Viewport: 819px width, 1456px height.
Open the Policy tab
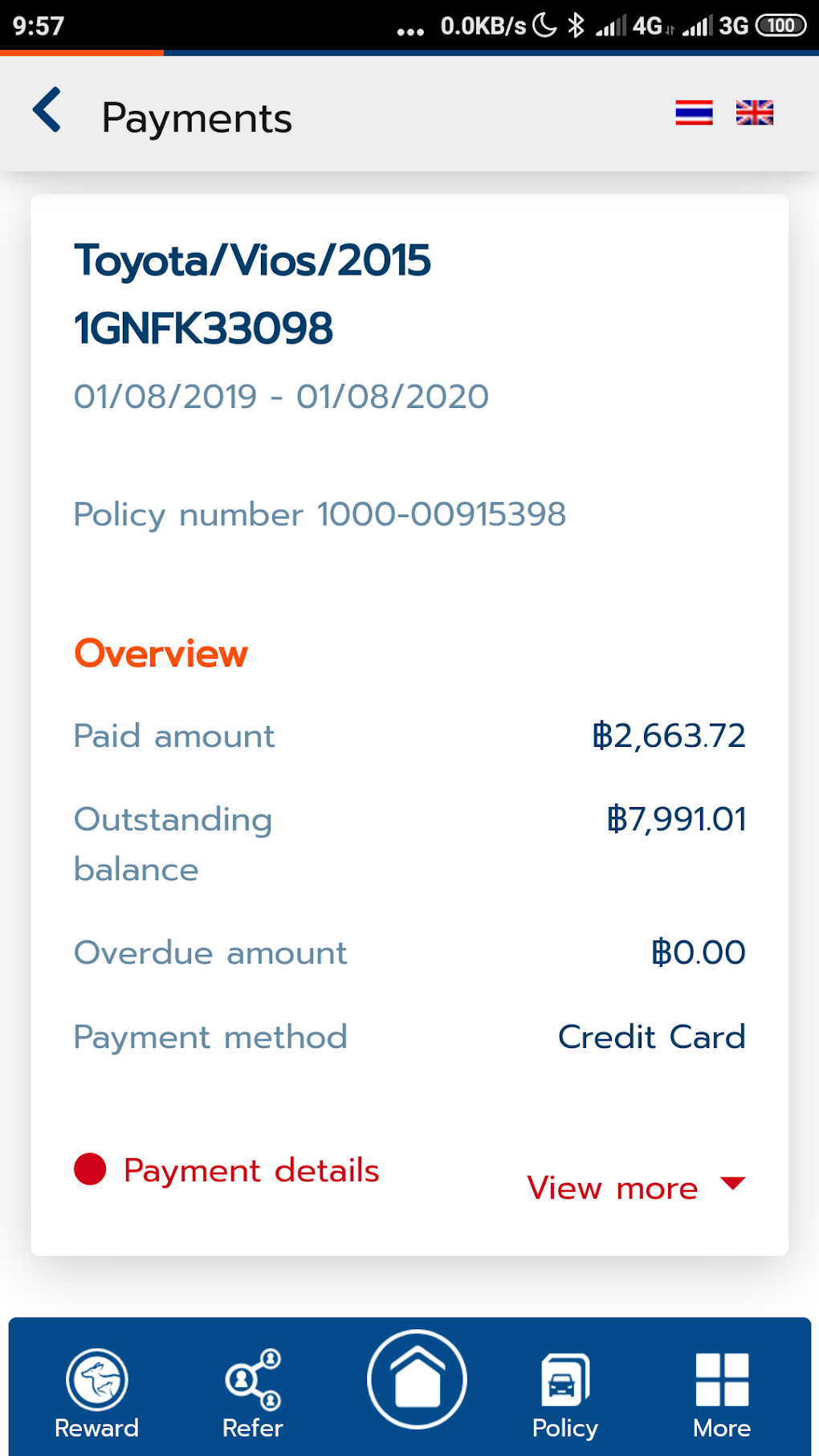coord(565,1393)
